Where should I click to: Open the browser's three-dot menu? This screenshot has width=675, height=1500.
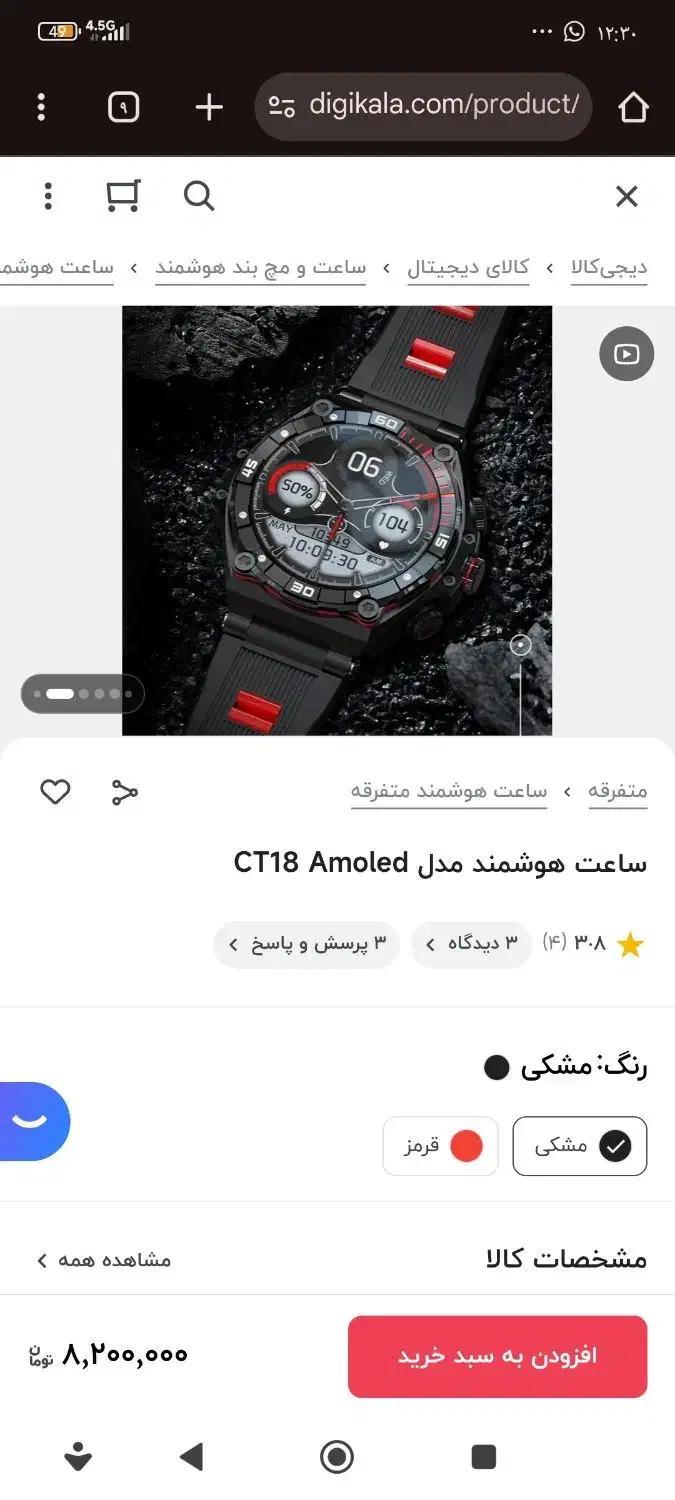[41, 107]
